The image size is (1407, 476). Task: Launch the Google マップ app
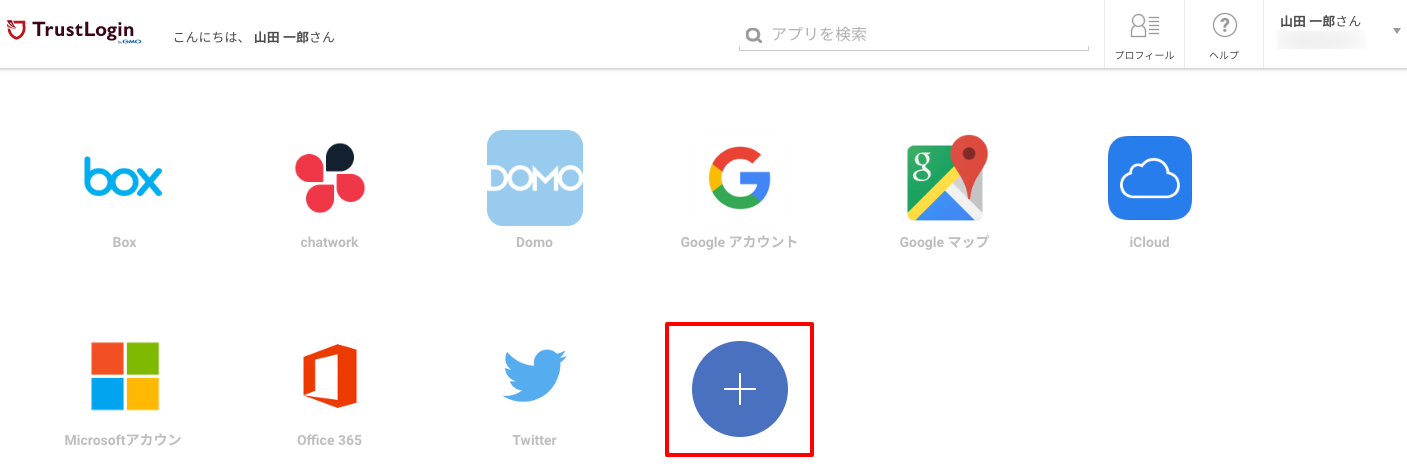click(x=944, y=179)
